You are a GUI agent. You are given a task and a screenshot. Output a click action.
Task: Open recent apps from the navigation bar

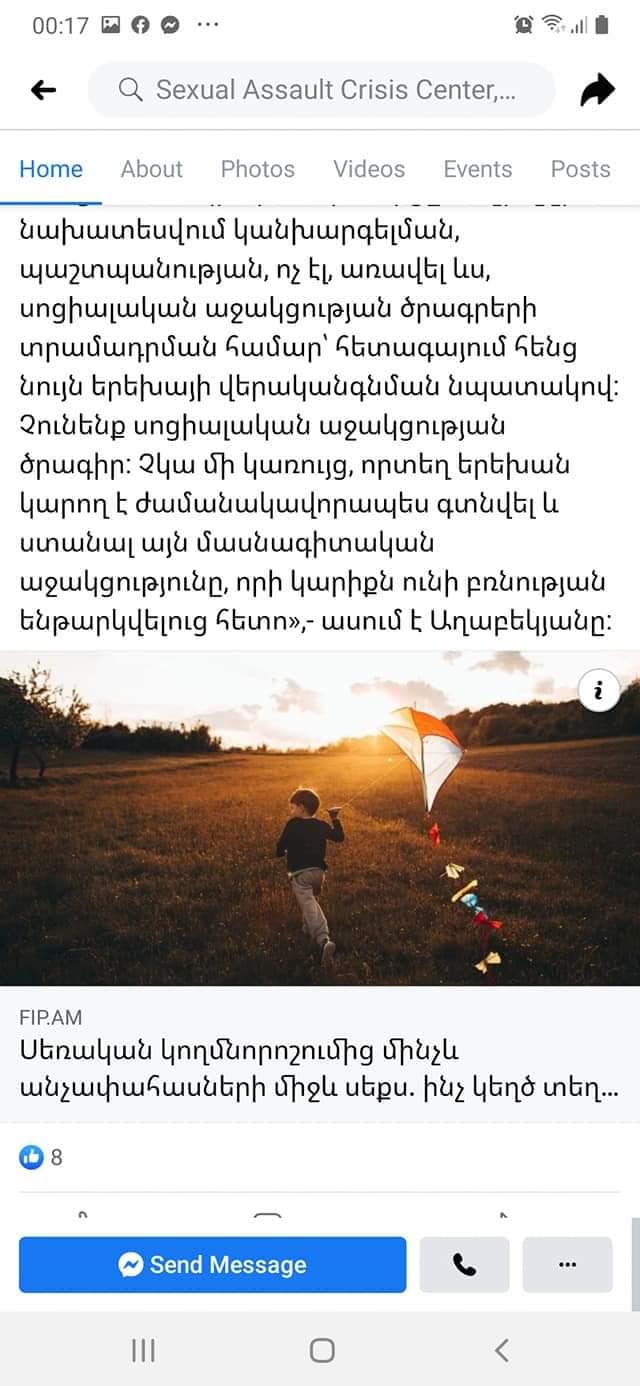click(143, 1351)
